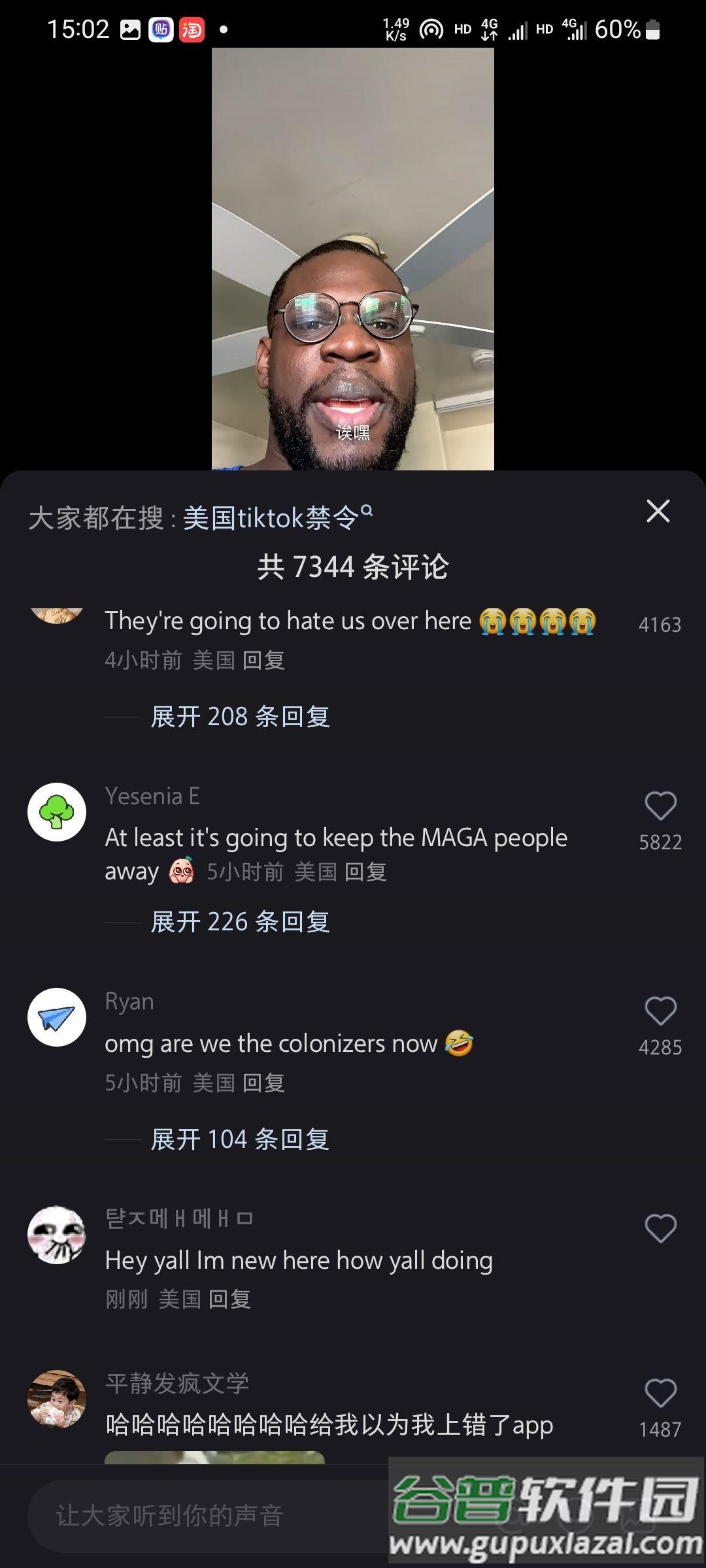706x1568 pixels.
Task: Expand 226 replies under Yesenia E's comment
Action: tap(240, 922)
